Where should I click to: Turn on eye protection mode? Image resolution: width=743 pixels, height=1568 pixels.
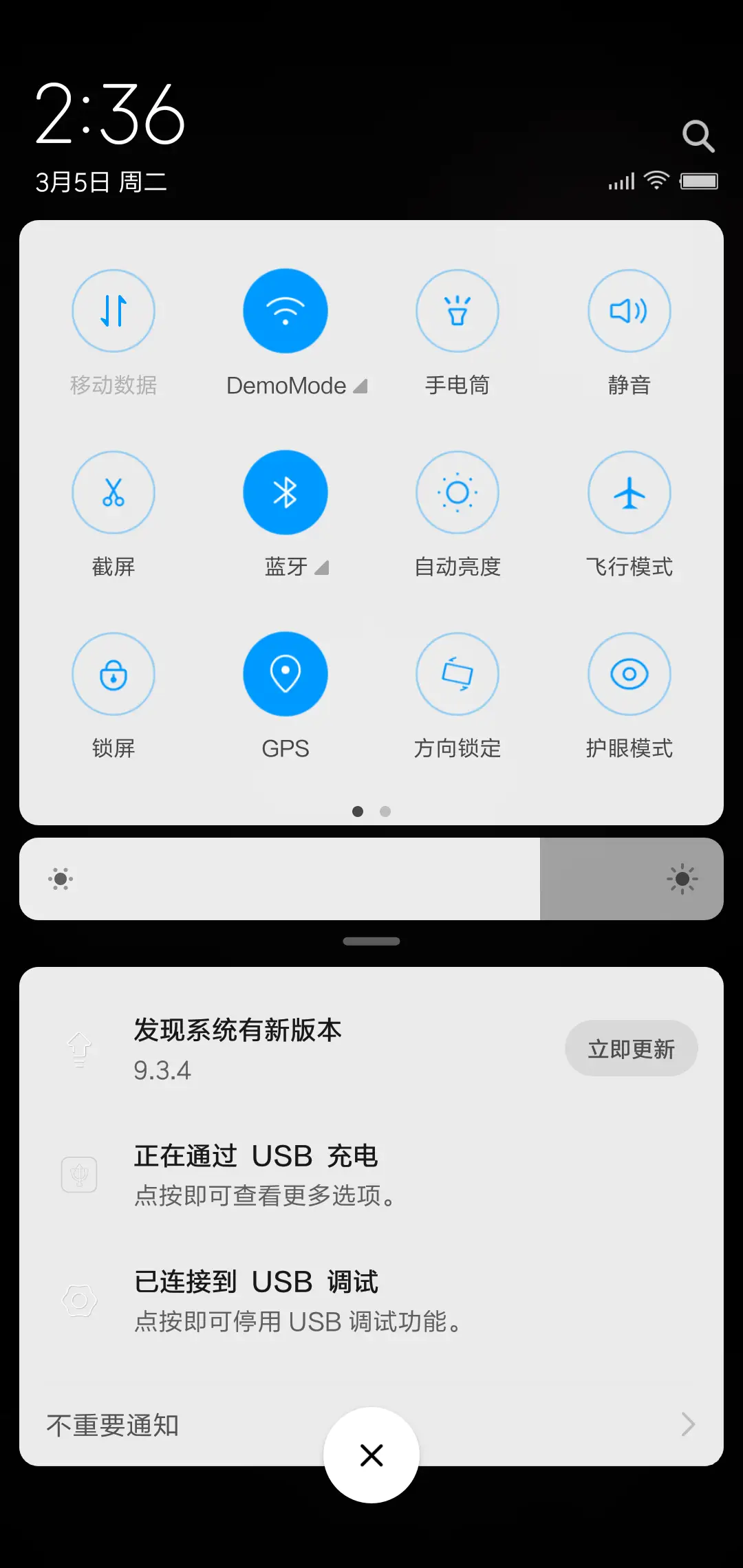click(629, 674)
